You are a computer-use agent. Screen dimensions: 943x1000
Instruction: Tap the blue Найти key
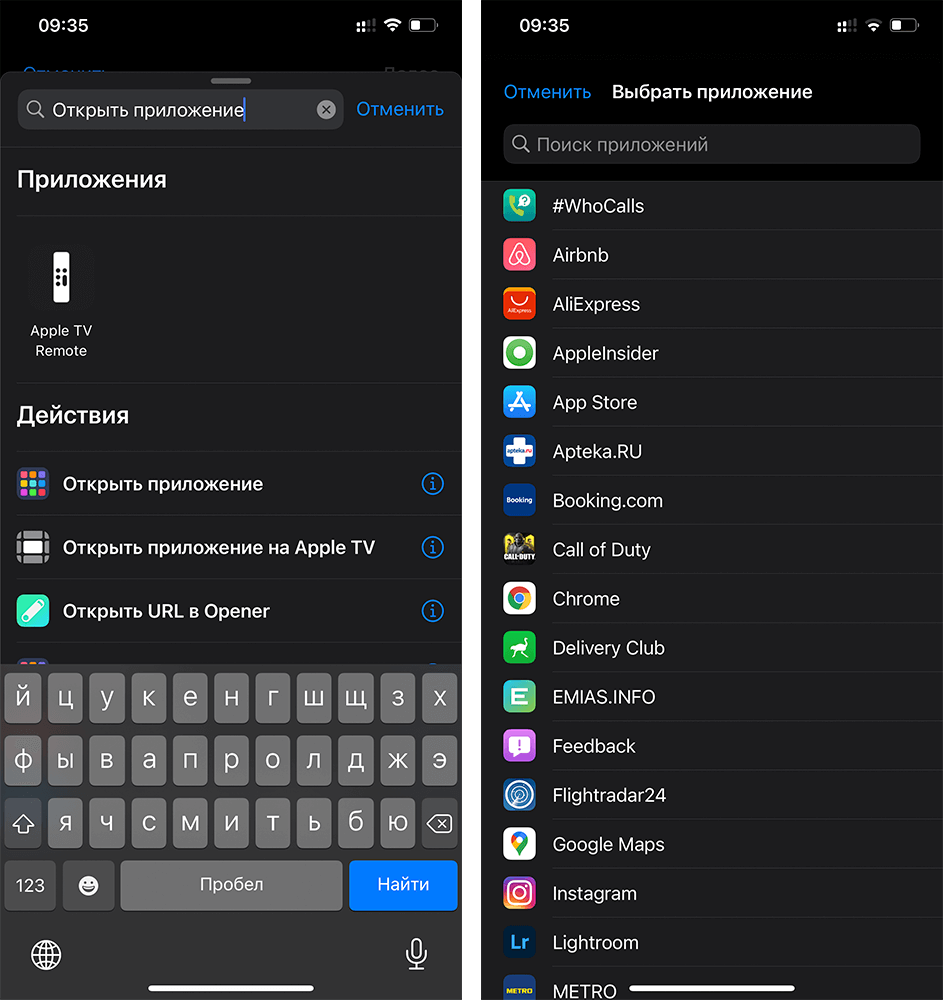point(403,885)
